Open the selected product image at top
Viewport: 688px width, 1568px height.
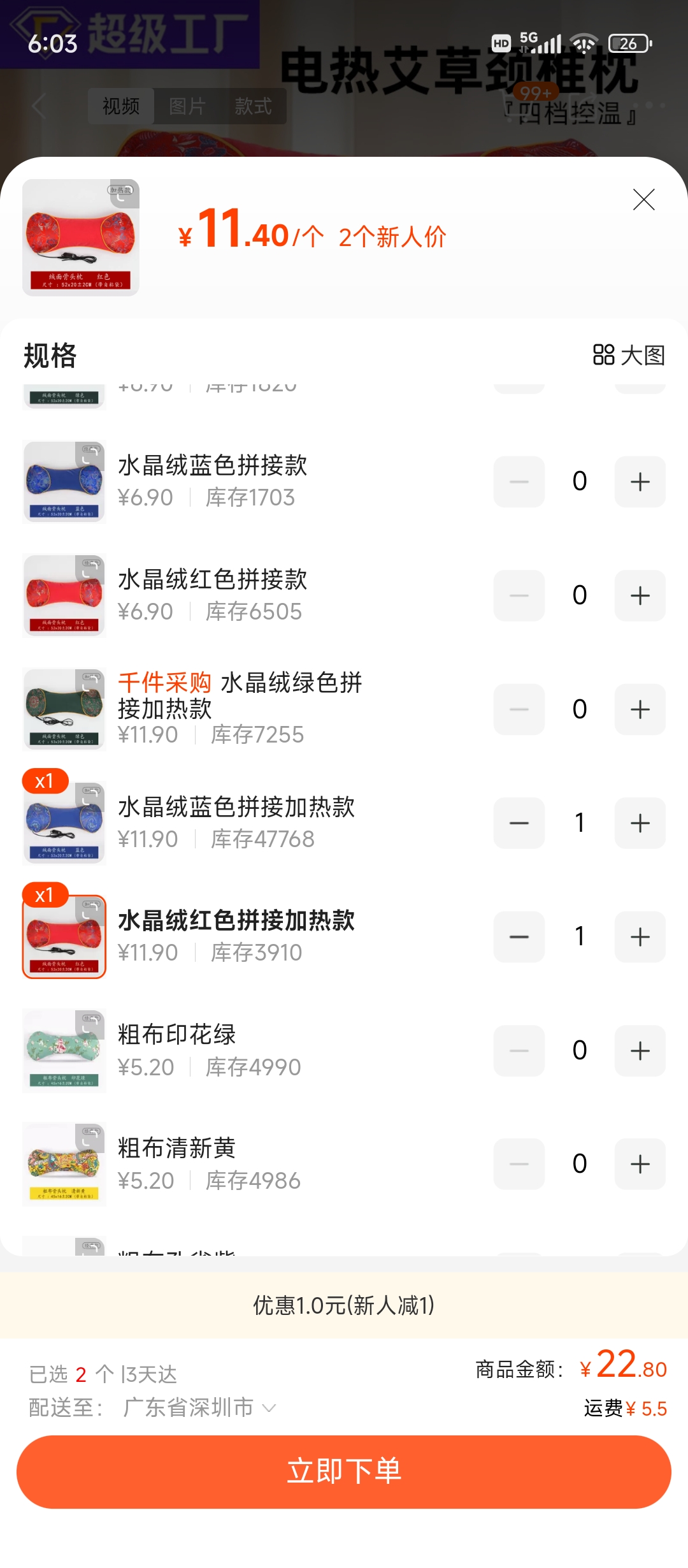(x=81, y=238)
